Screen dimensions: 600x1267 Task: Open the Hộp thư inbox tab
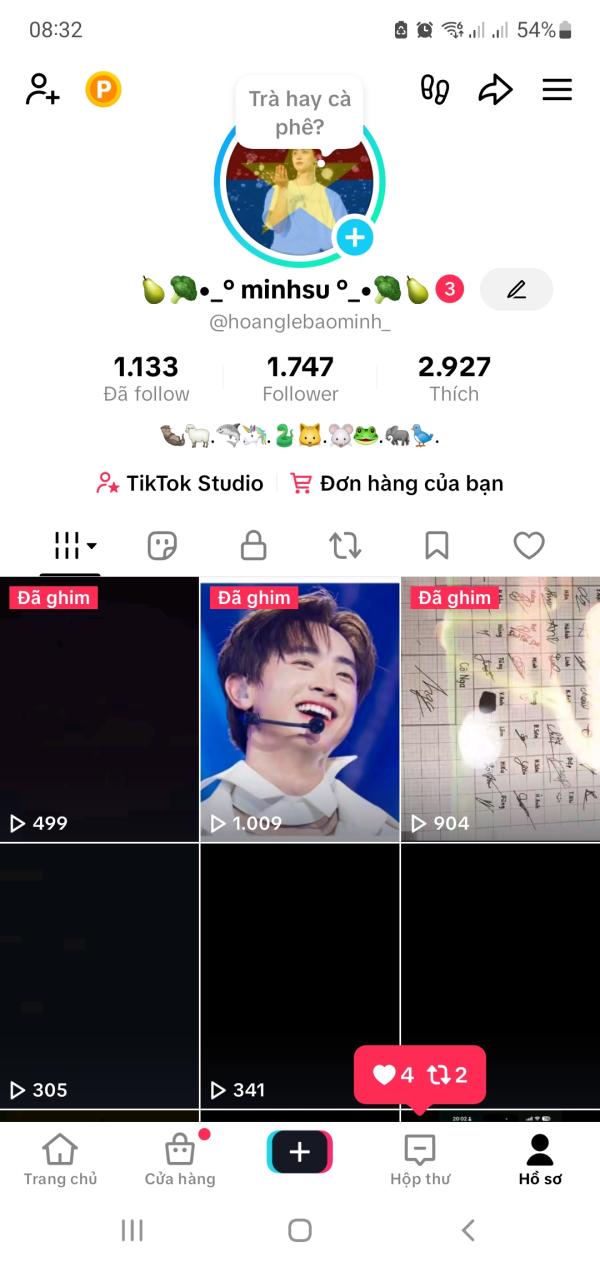tap(420, 1160)
